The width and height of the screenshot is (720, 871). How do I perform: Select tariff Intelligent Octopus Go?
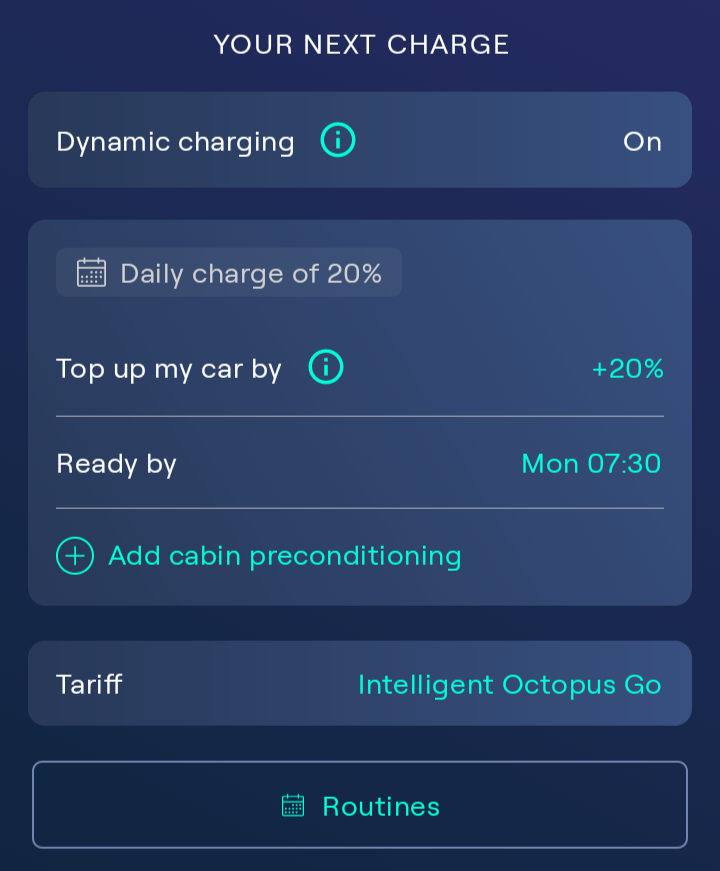(509, 685)
